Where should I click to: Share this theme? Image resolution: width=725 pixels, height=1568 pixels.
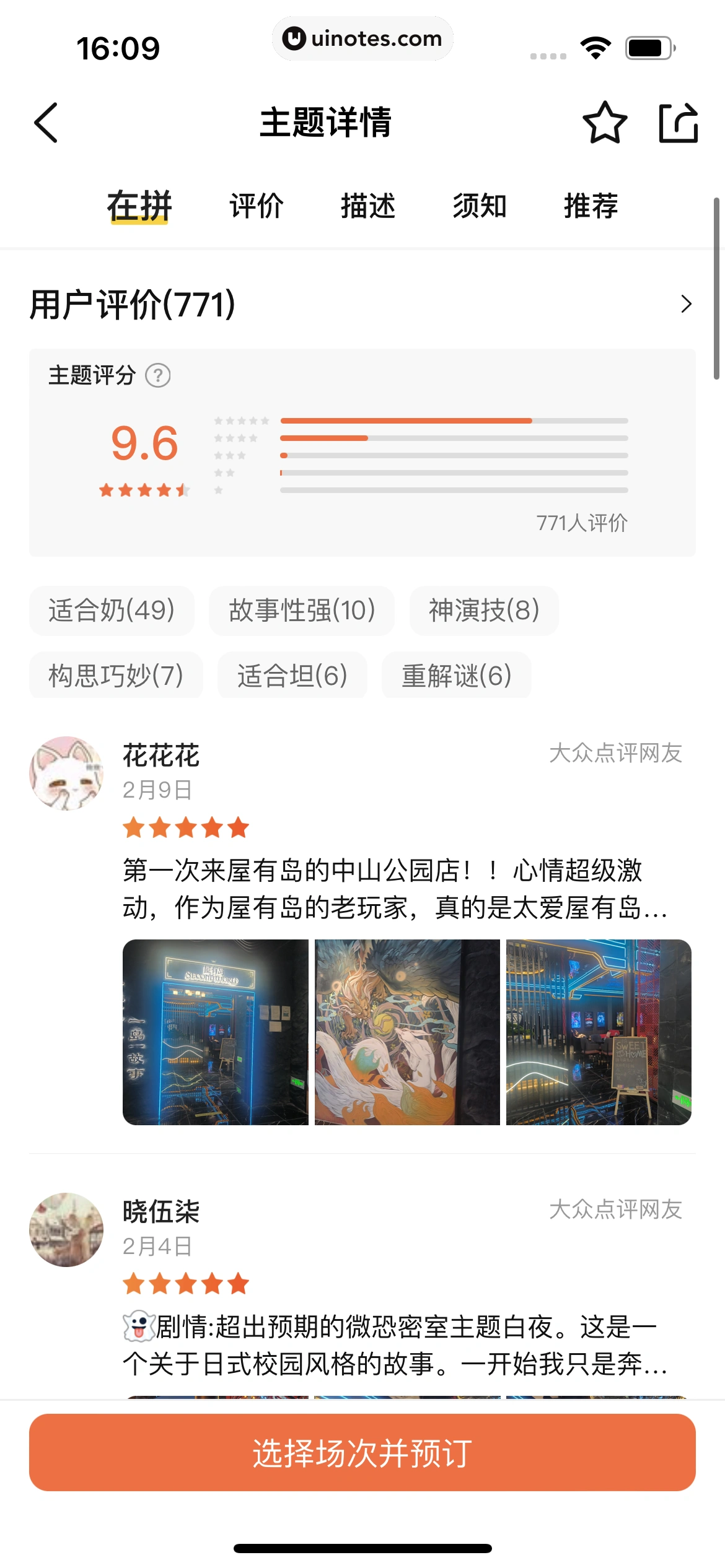(678, 123)
